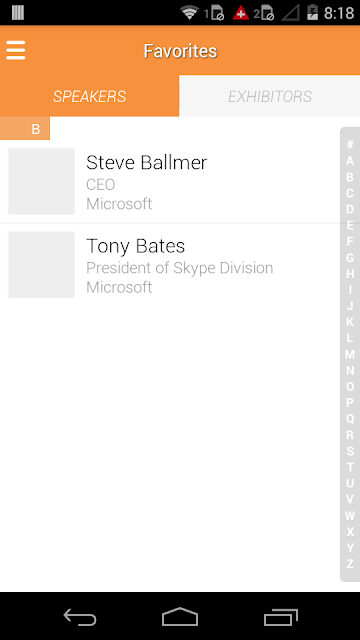
Task: Select the Speakers tab
Action: [89, 96]
